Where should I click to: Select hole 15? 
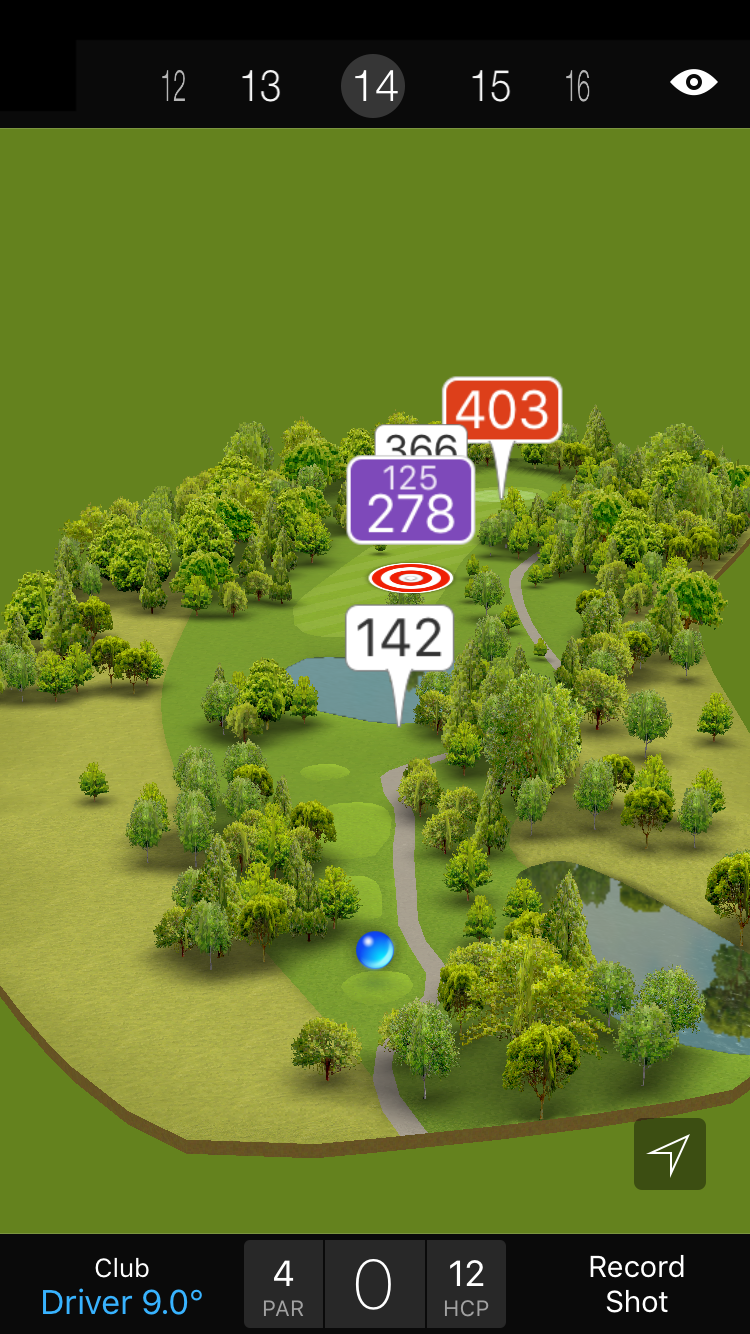[x=490, y=87]
